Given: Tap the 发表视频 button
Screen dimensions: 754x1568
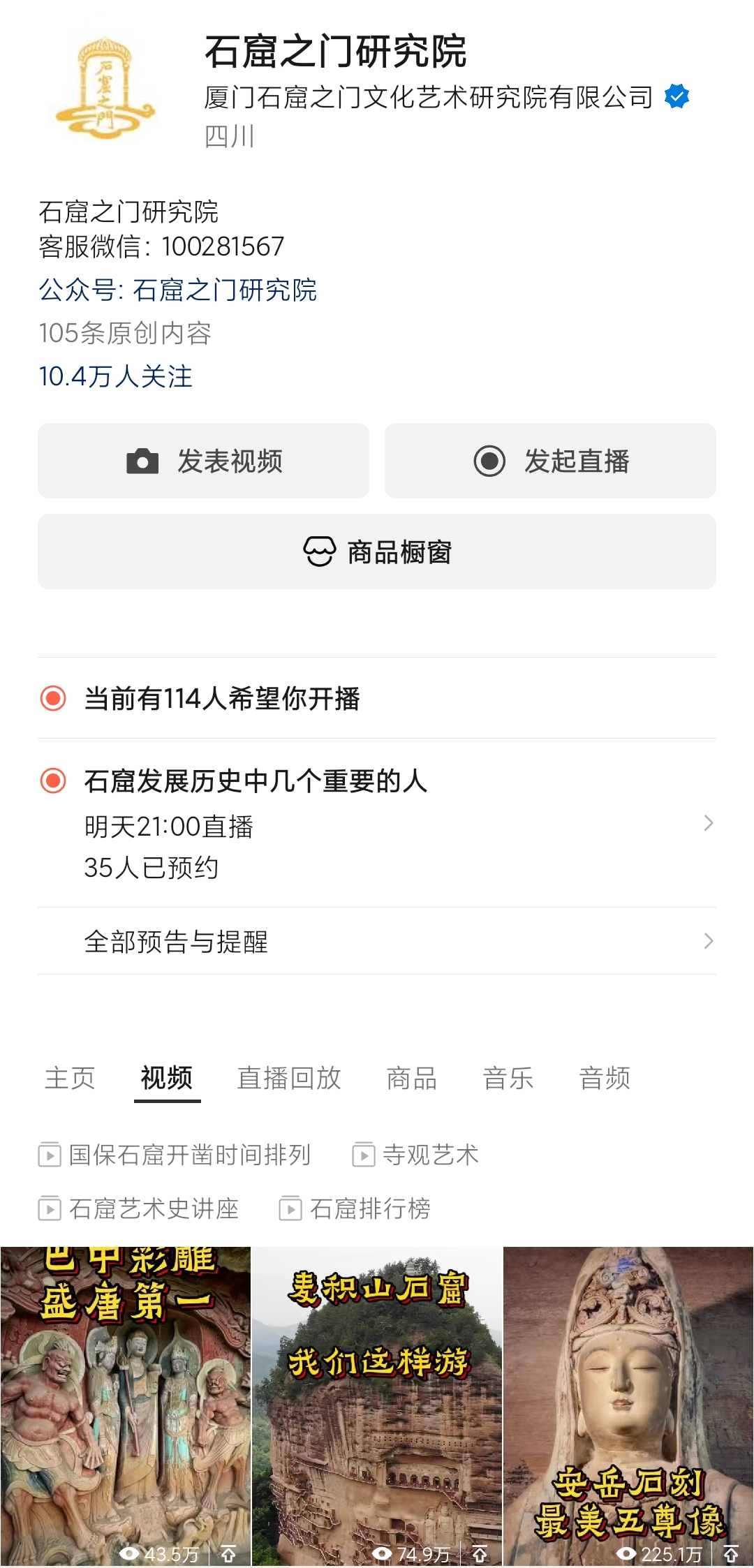Looking at the screenshot, I should tap(203, 461).
